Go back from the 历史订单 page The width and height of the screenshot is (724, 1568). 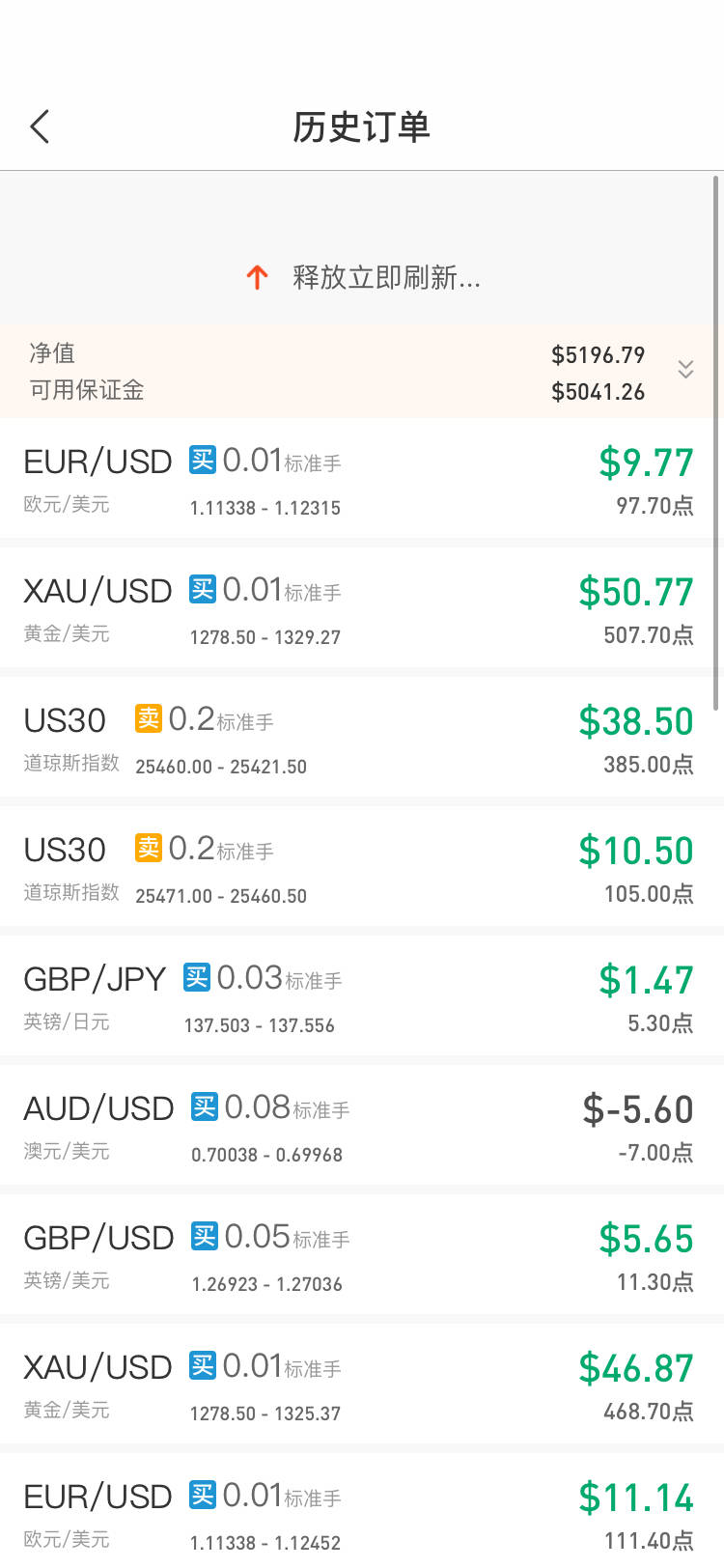40,126
